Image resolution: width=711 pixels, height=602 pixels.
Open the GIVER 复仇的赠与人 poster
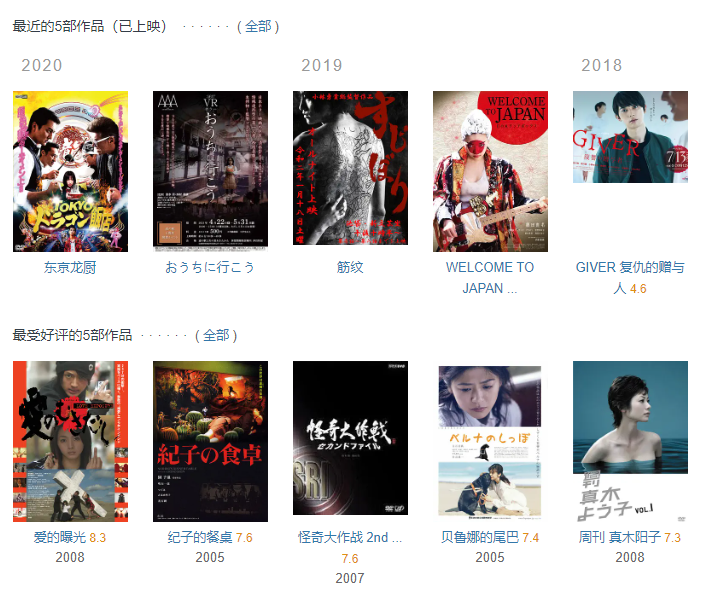[630, 137]
